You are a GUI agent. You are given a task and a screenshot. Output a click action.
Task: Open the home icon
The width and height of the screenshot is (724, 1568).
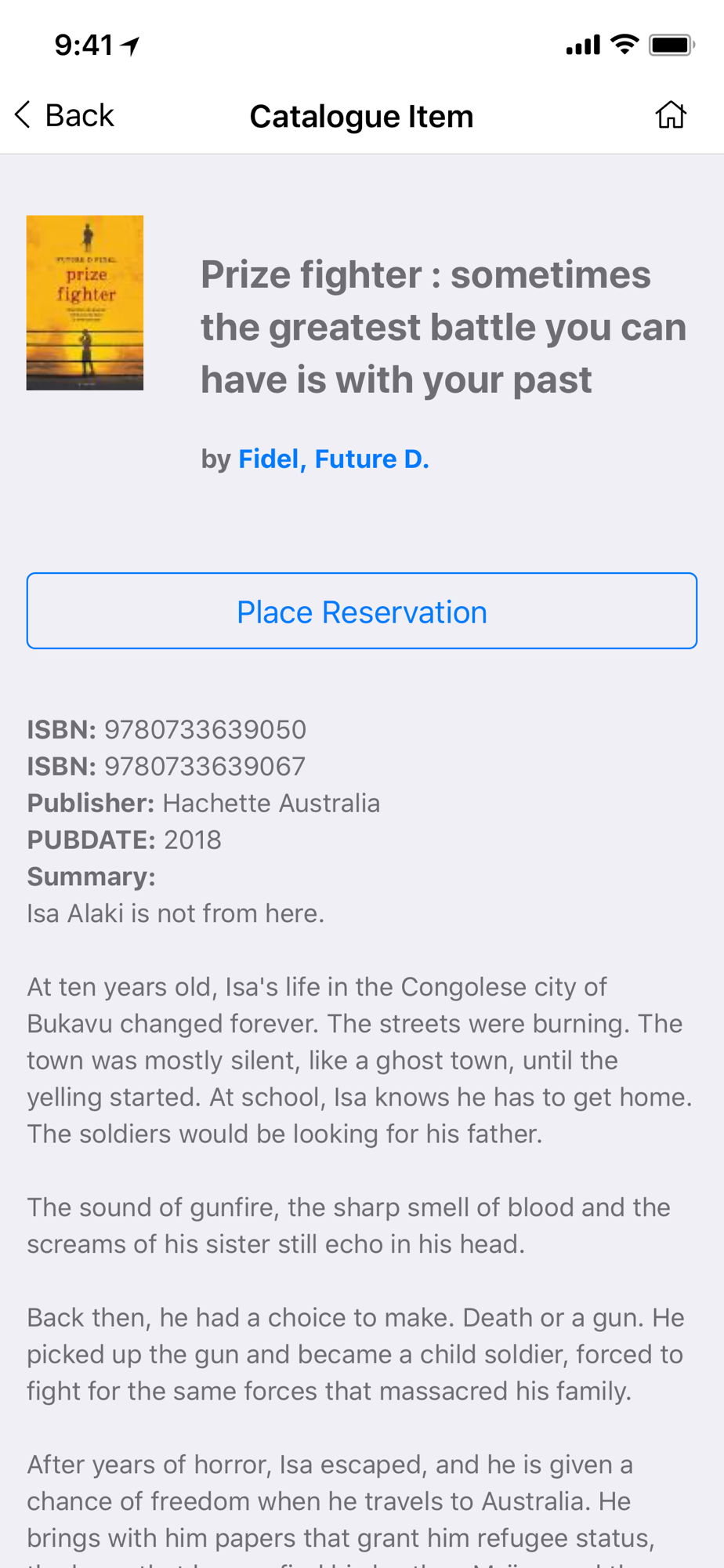coord(670,115)
